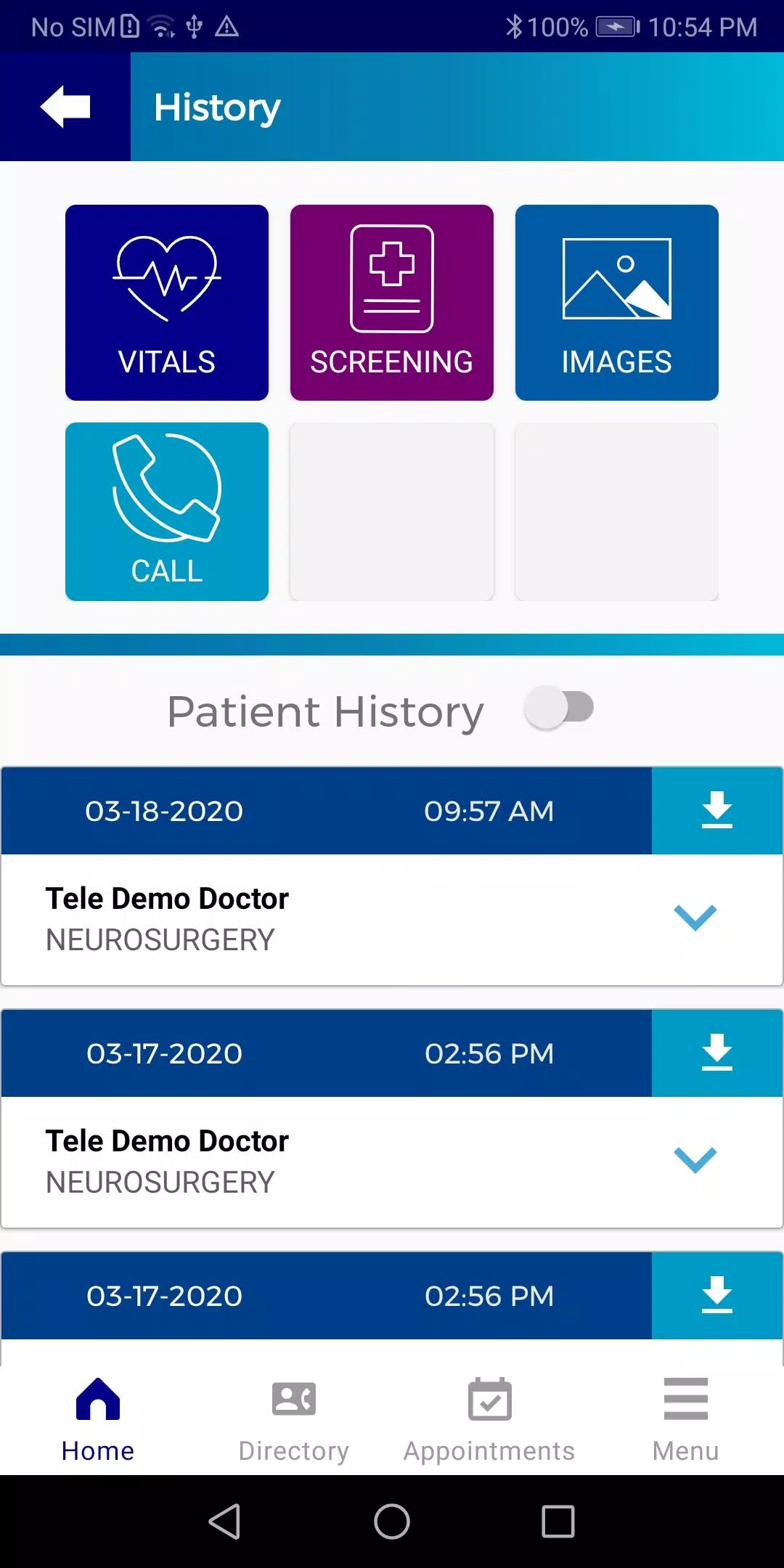Switch to the Home tab
784x1568 pixels.
(x=98, y=1421)
